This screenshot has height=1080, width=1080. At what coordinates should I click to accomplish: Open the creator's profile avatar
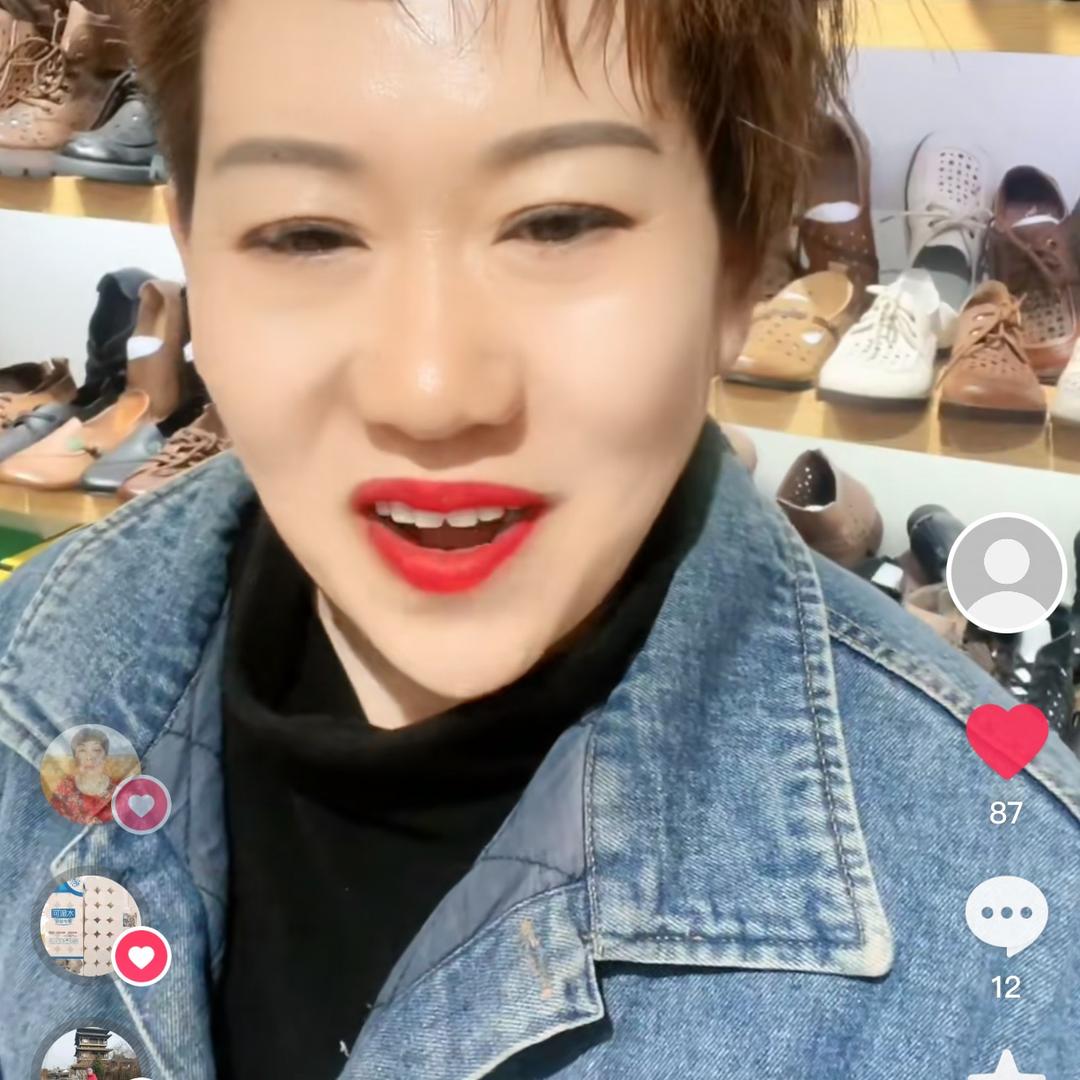click(1006, 573)
